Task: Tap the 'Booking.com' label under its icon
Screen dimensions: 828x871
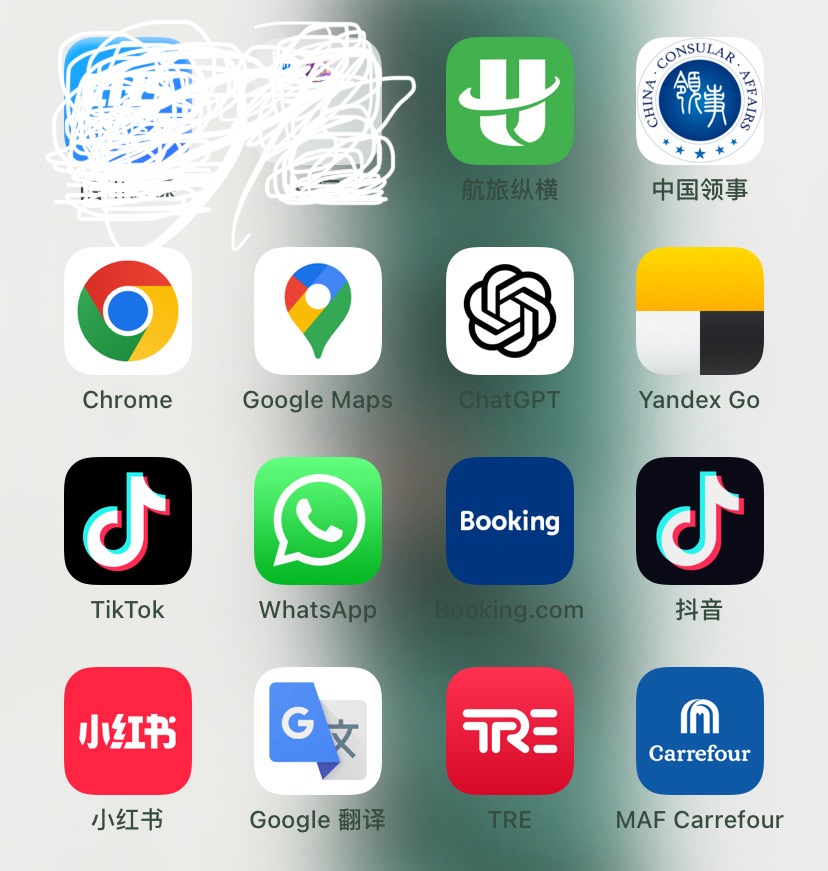Action: [x=510, y=610]
